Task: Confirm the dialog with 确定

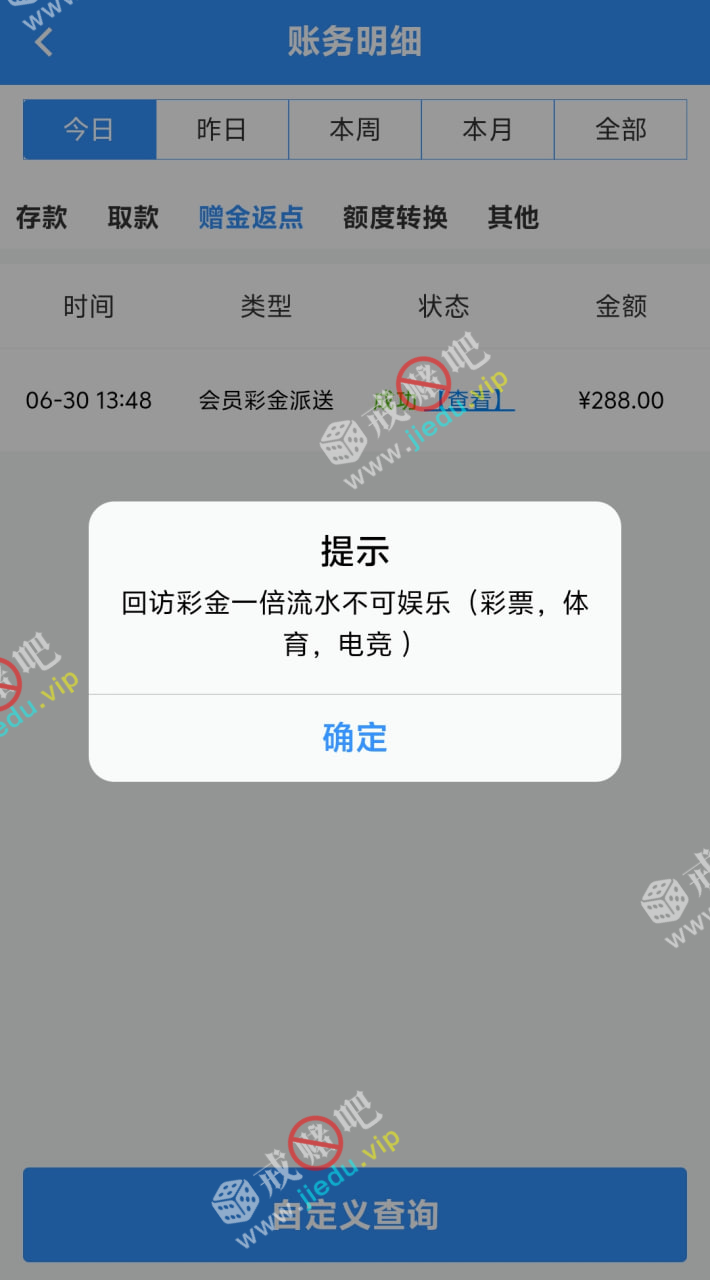Action: pyautogui.click(x=354, y=738)
